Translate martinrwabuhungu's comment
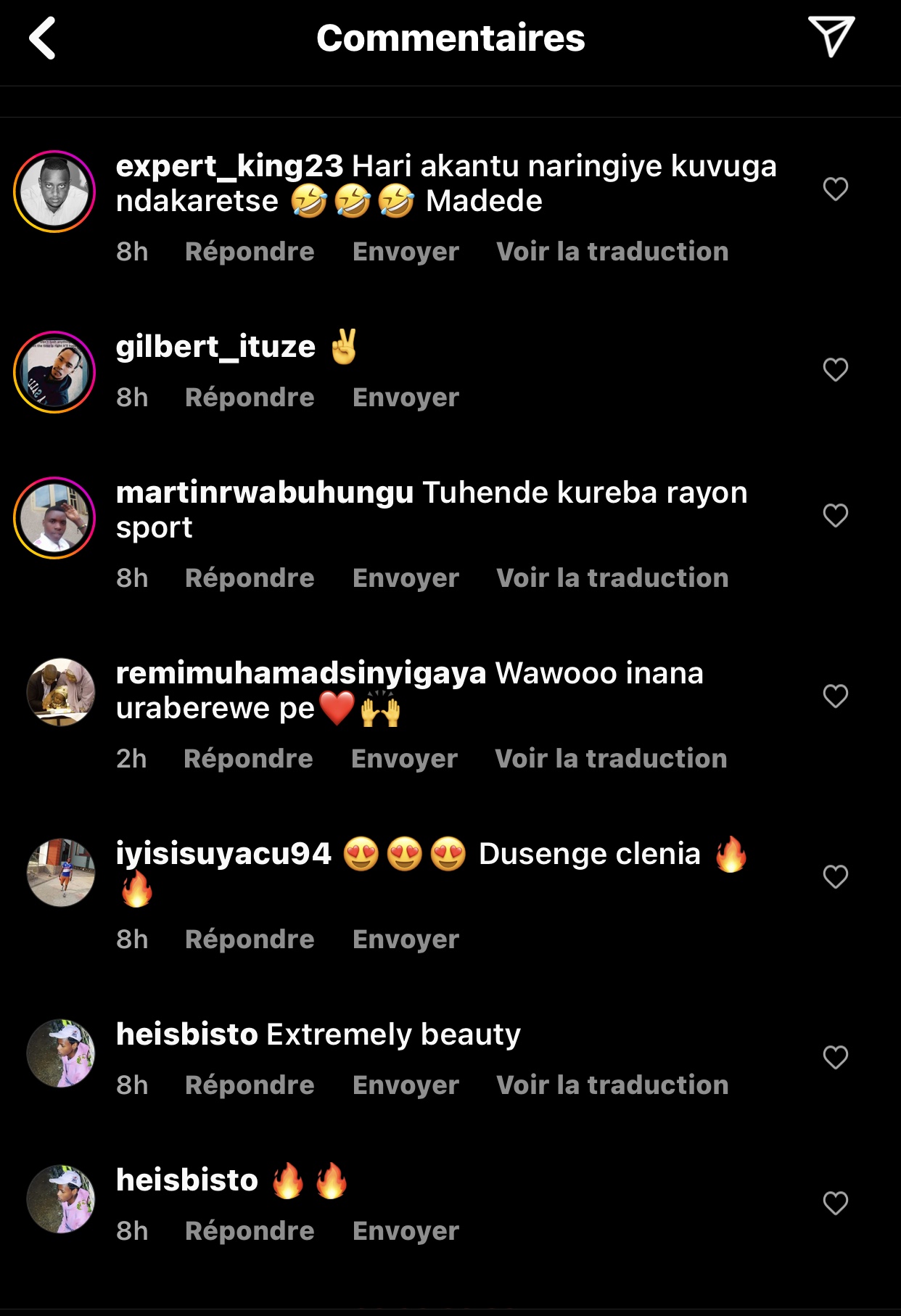This screenshot has height=1316, width=901. pyautogui.click(x=612, y=578)
